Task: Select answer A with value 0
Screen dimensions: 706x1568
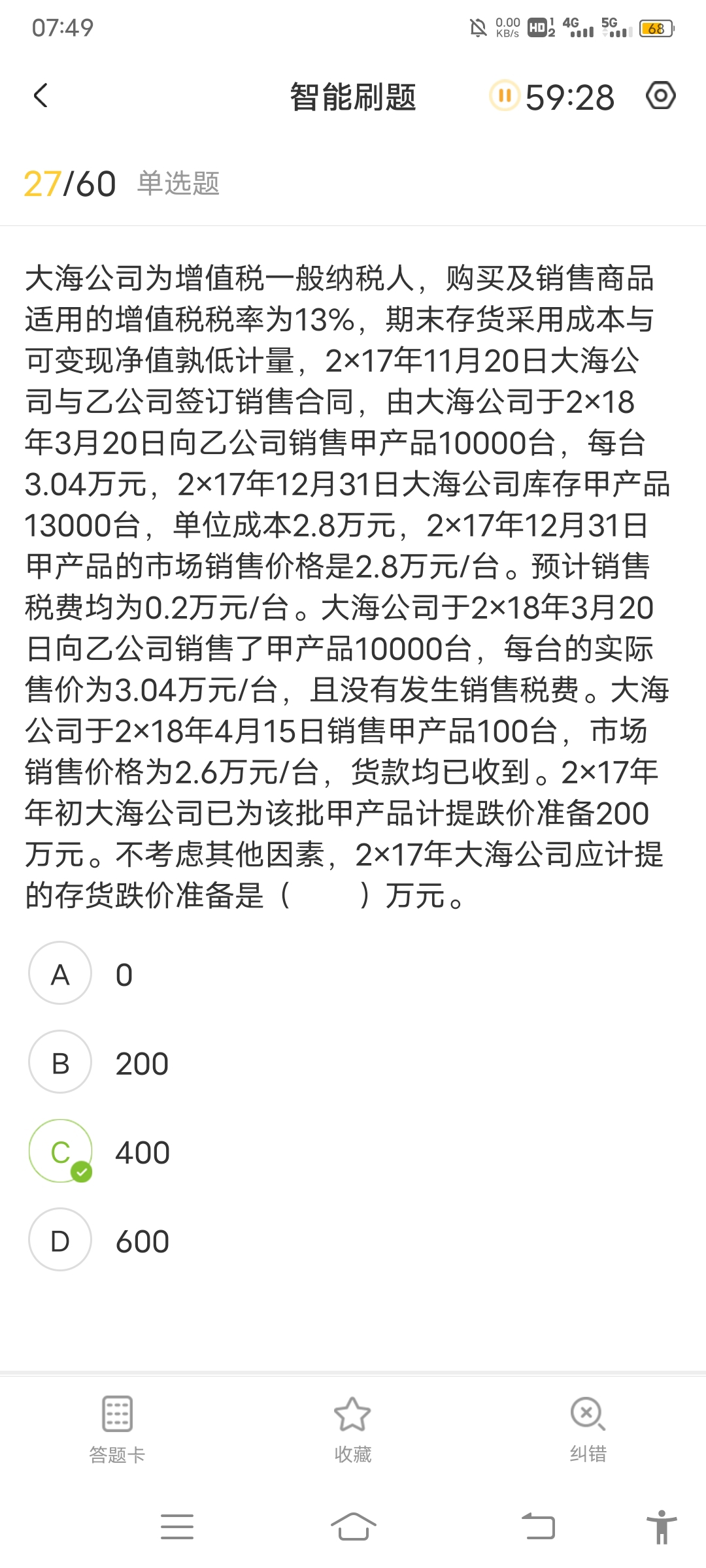Action: pyautogui.click(x=60, y=974)
